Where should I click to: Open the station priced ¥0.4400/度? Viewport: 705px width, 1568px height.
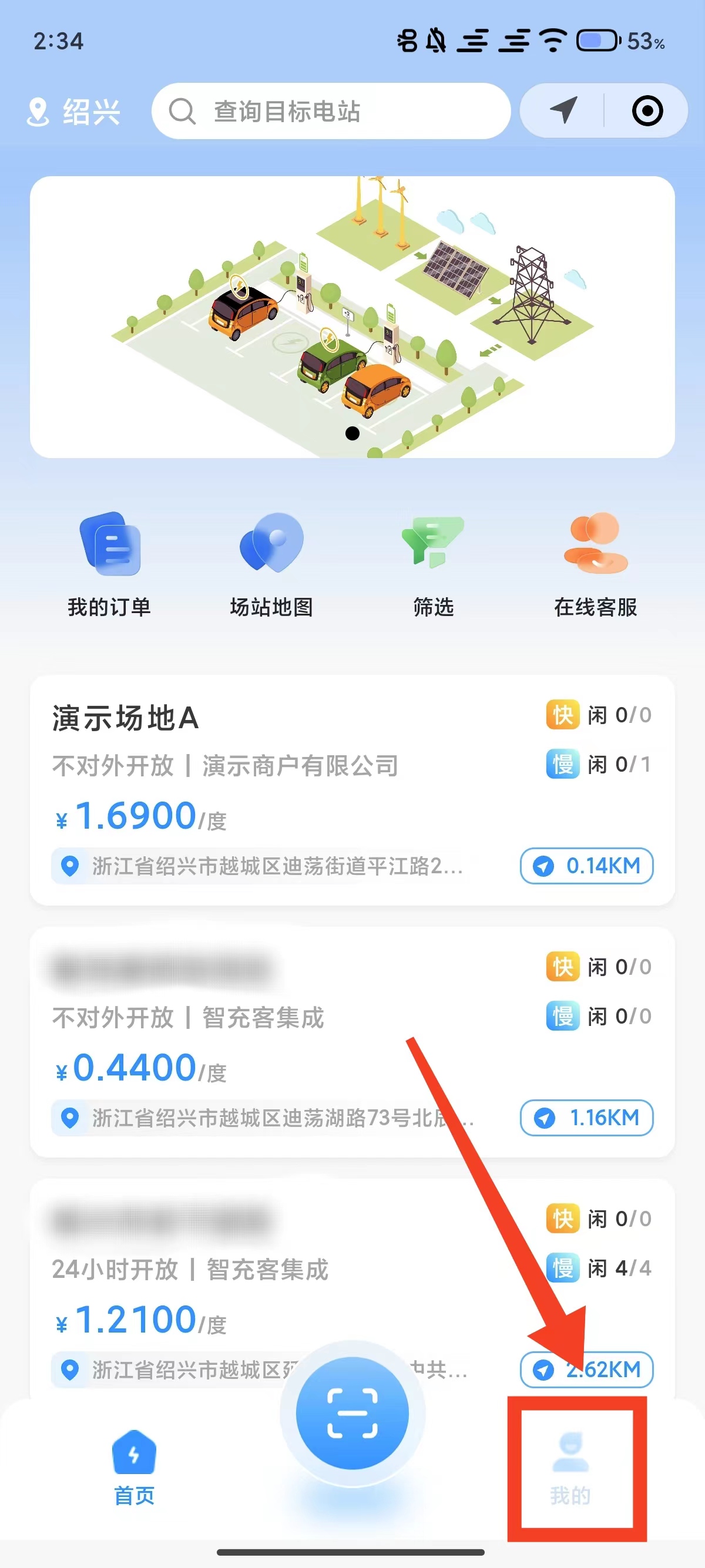coord(352,1042)
